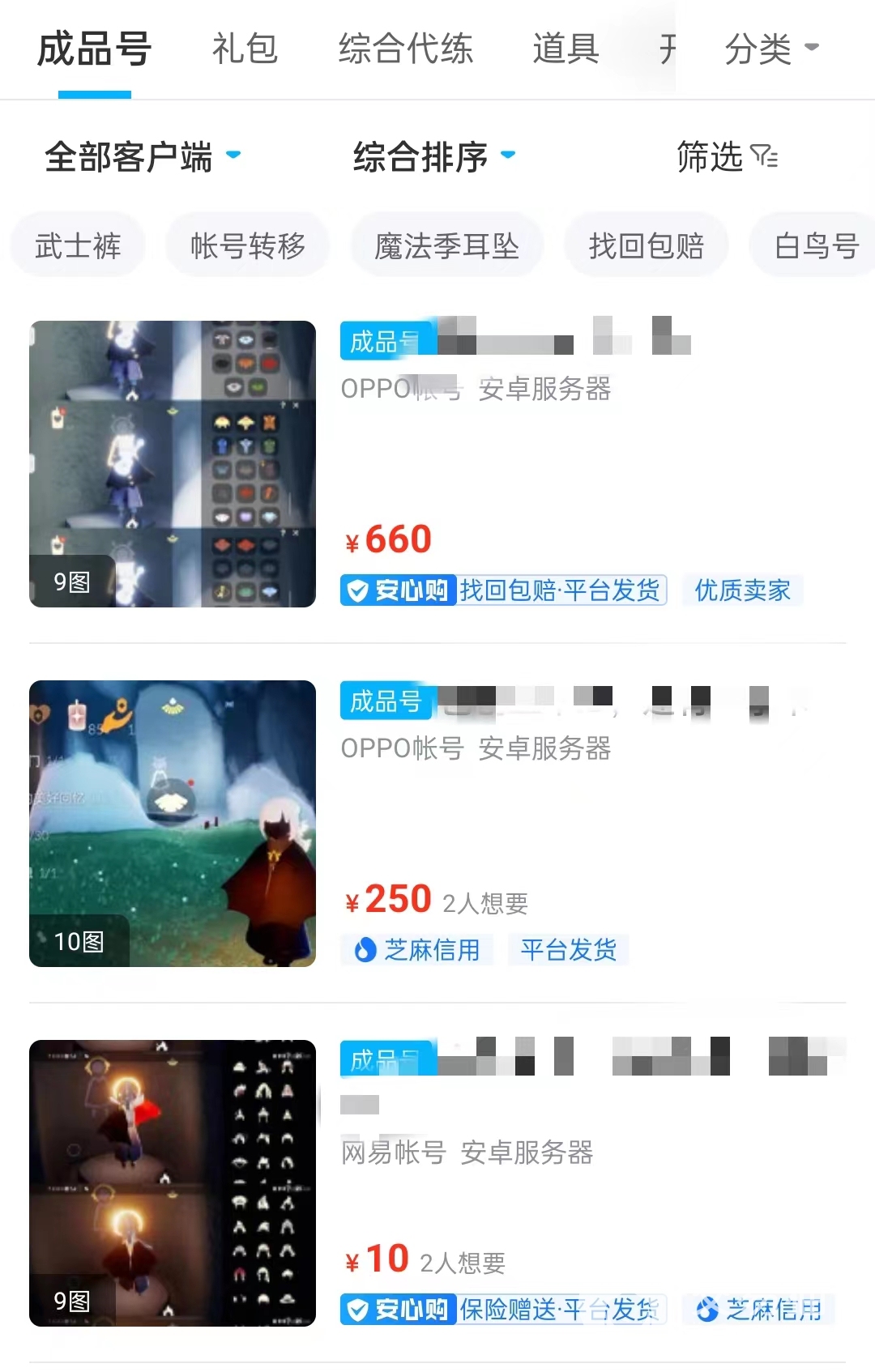The image size is (875, 1372).
Task: Select the 白鸟号 filter chip
Action: 815,245
